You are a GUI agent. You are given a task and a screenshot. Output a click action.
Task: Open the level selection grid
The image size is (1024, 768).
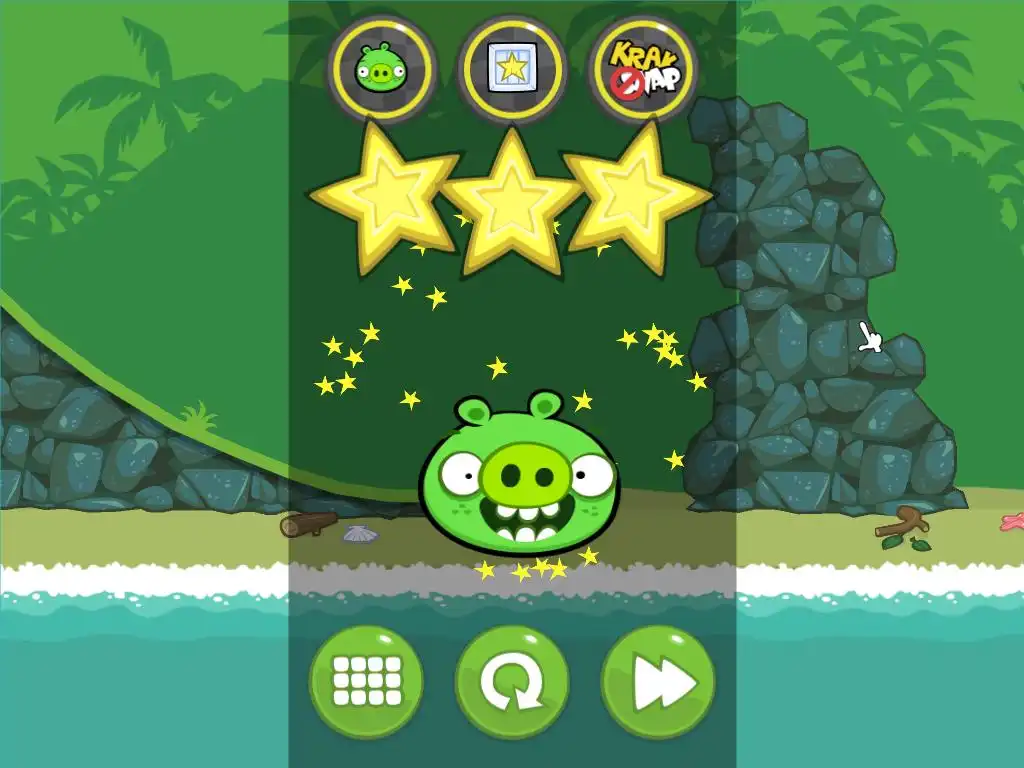click(366, 683)
